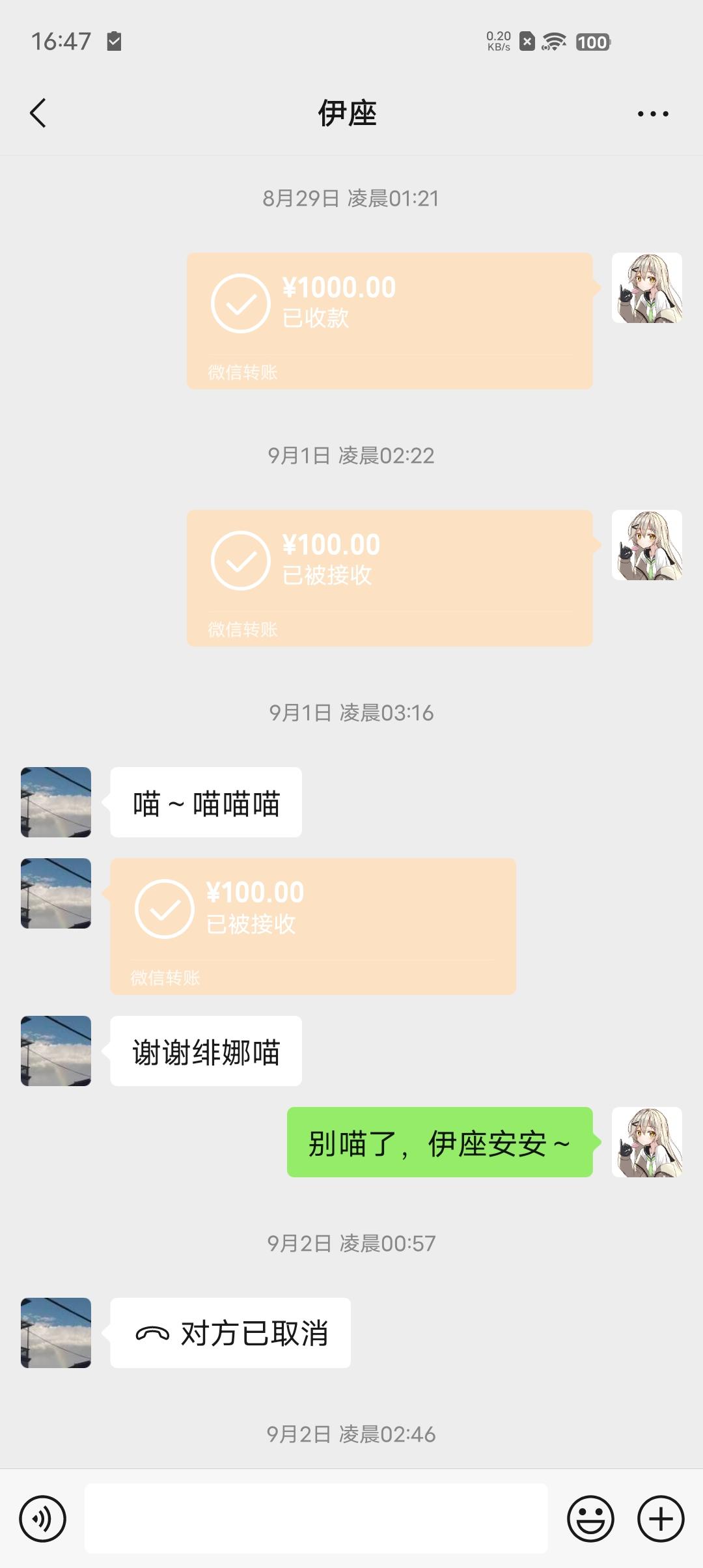Open the emoji picker
The image size is (703, 1568).
click(591, 1518)
